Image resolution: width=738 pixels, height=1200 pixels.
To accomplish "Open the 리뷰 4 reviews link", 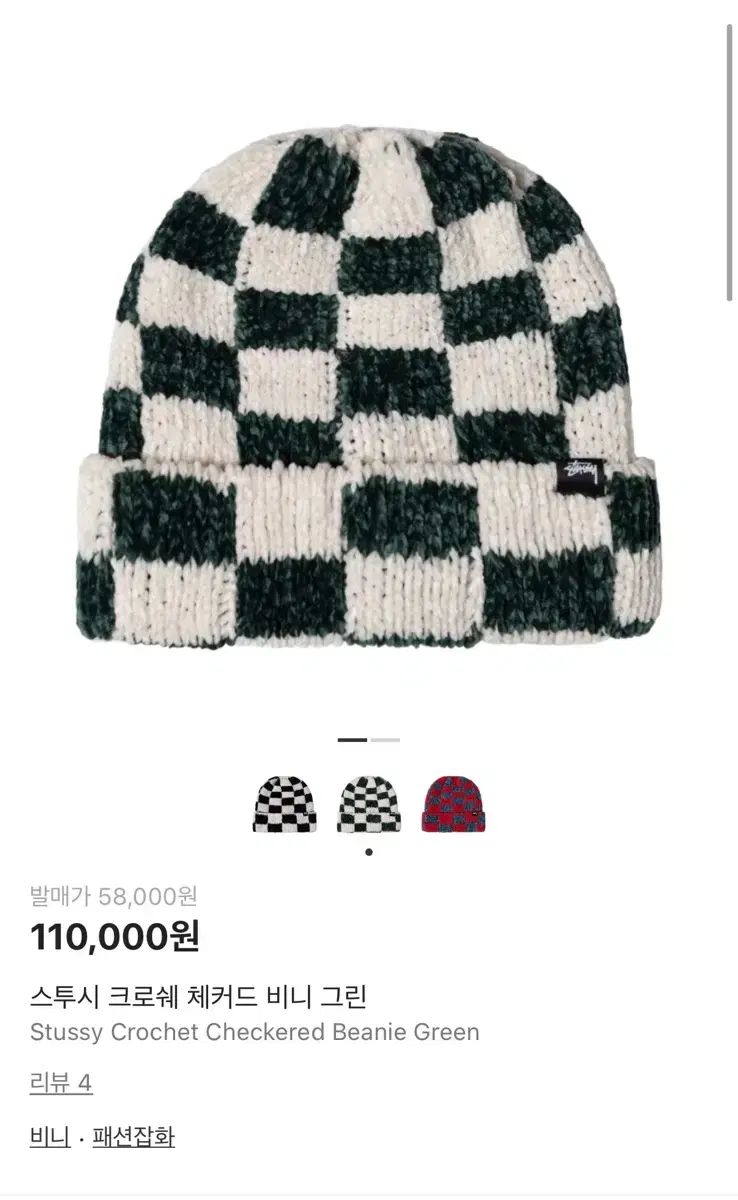I will pos(61,1080).
